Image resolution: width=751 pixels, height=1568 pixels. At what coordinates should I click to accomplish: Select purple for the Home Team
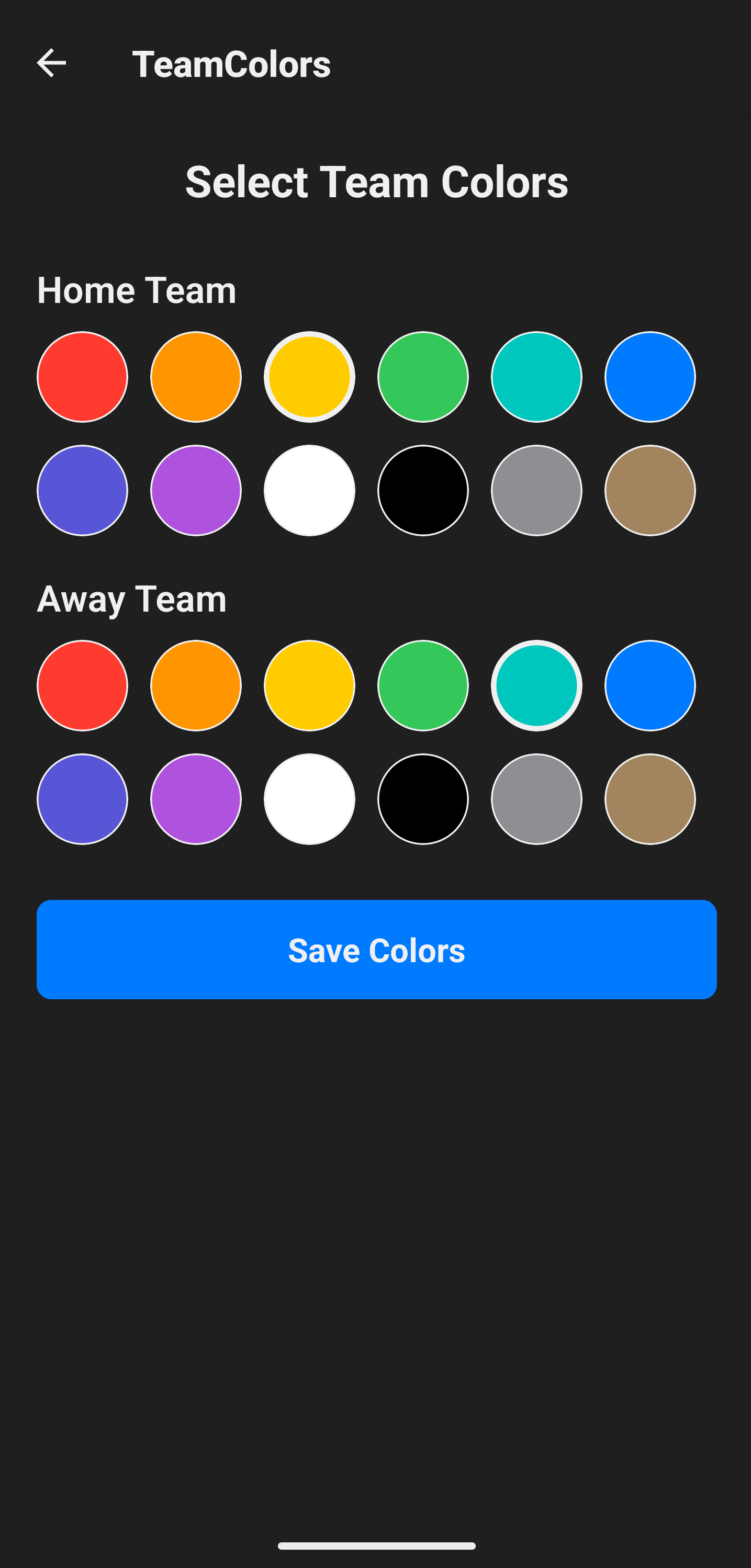click(x=196, y=491)
